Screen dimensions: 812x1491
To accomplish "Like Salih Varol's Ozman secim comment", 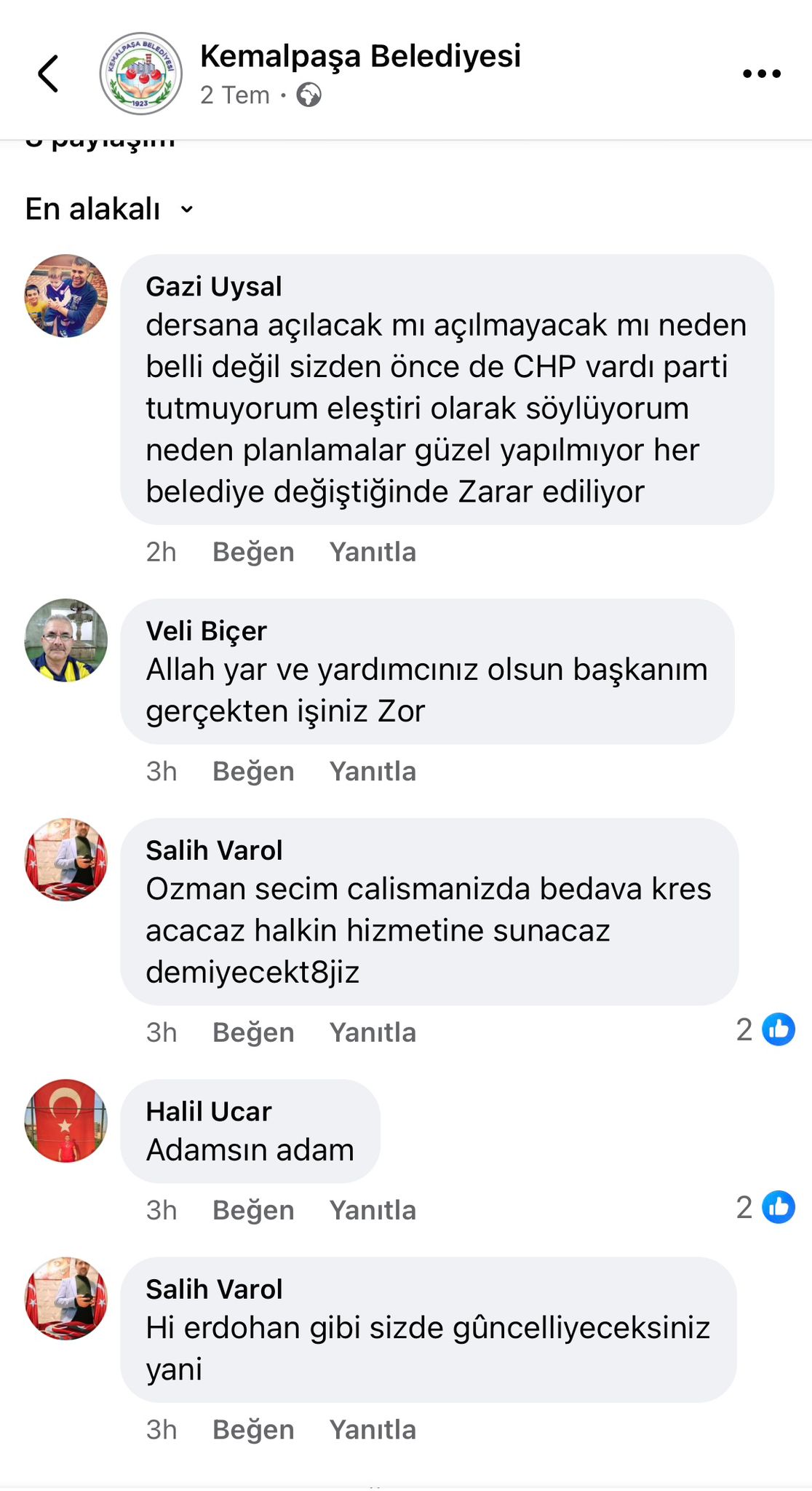I will [x=253, y=1032].
